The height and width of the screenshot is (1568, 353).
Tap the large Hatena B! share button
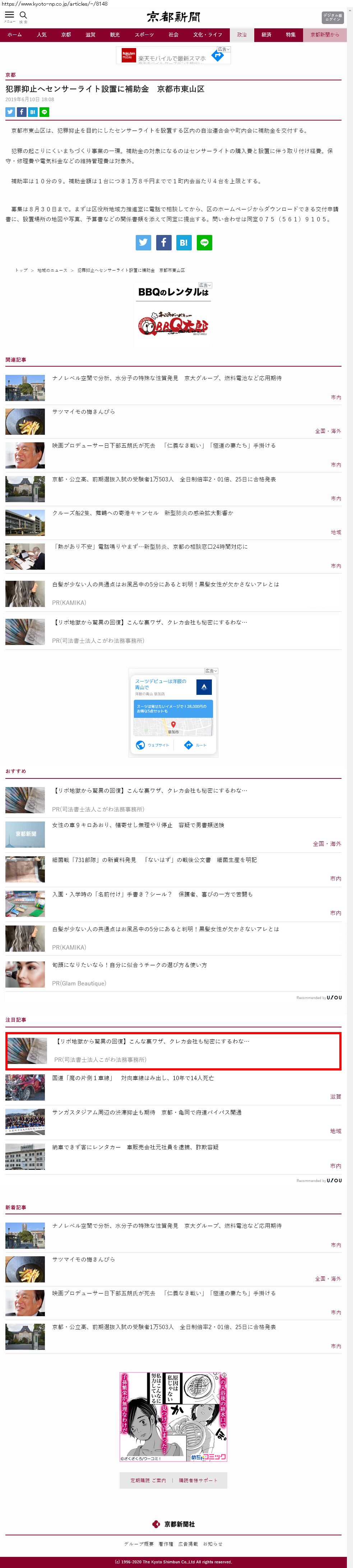pos(184,242)
